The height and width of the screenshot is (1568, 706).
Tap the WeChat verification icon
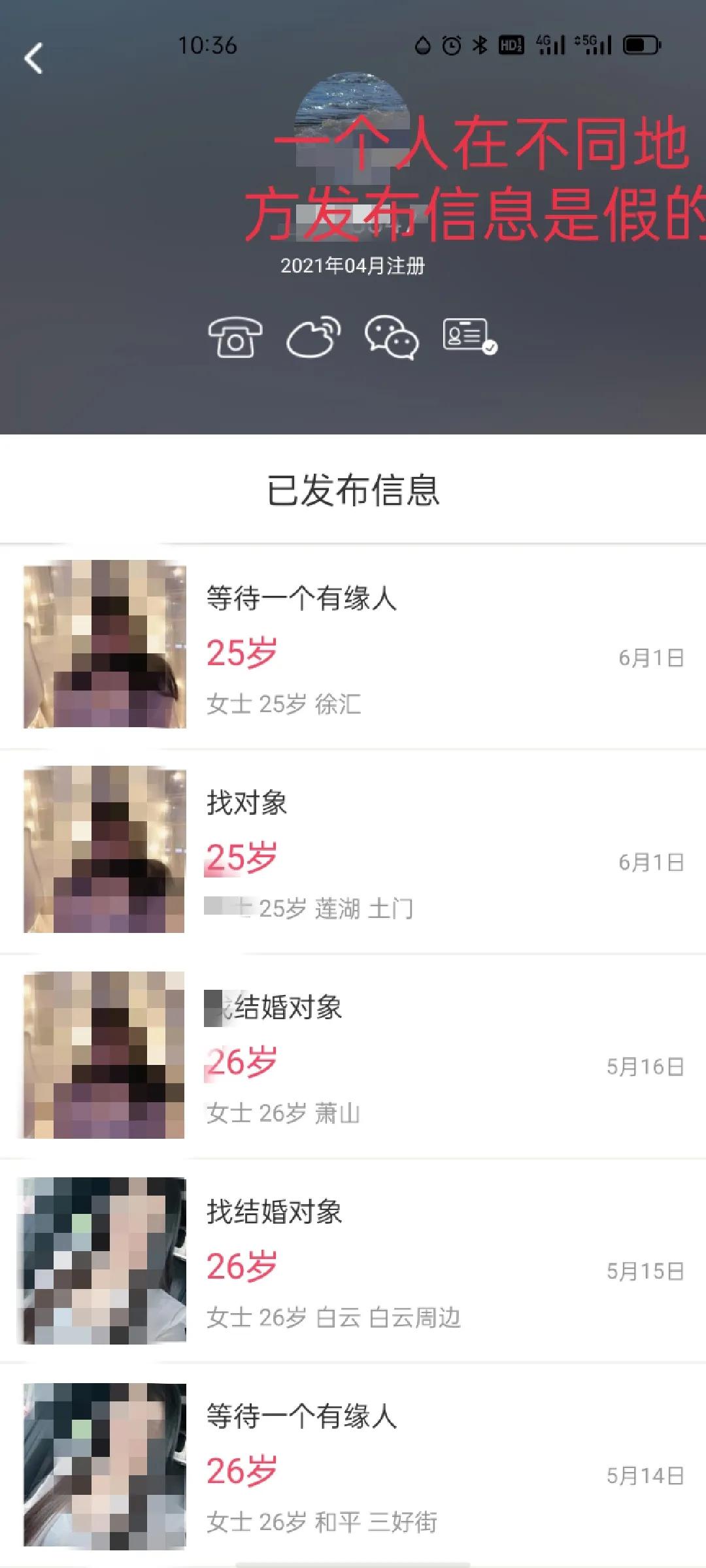click(392, 337)
